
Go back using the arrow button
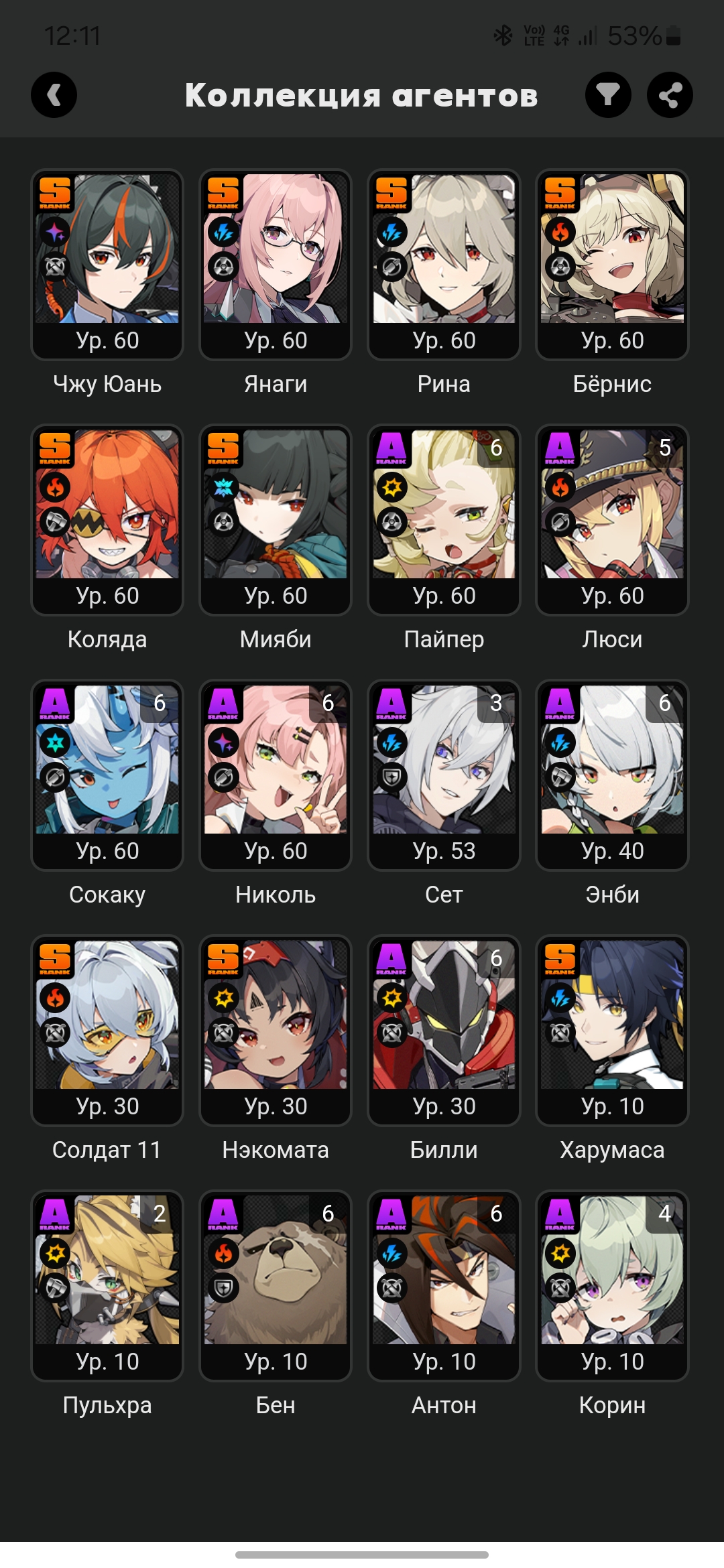click(54, 95)
